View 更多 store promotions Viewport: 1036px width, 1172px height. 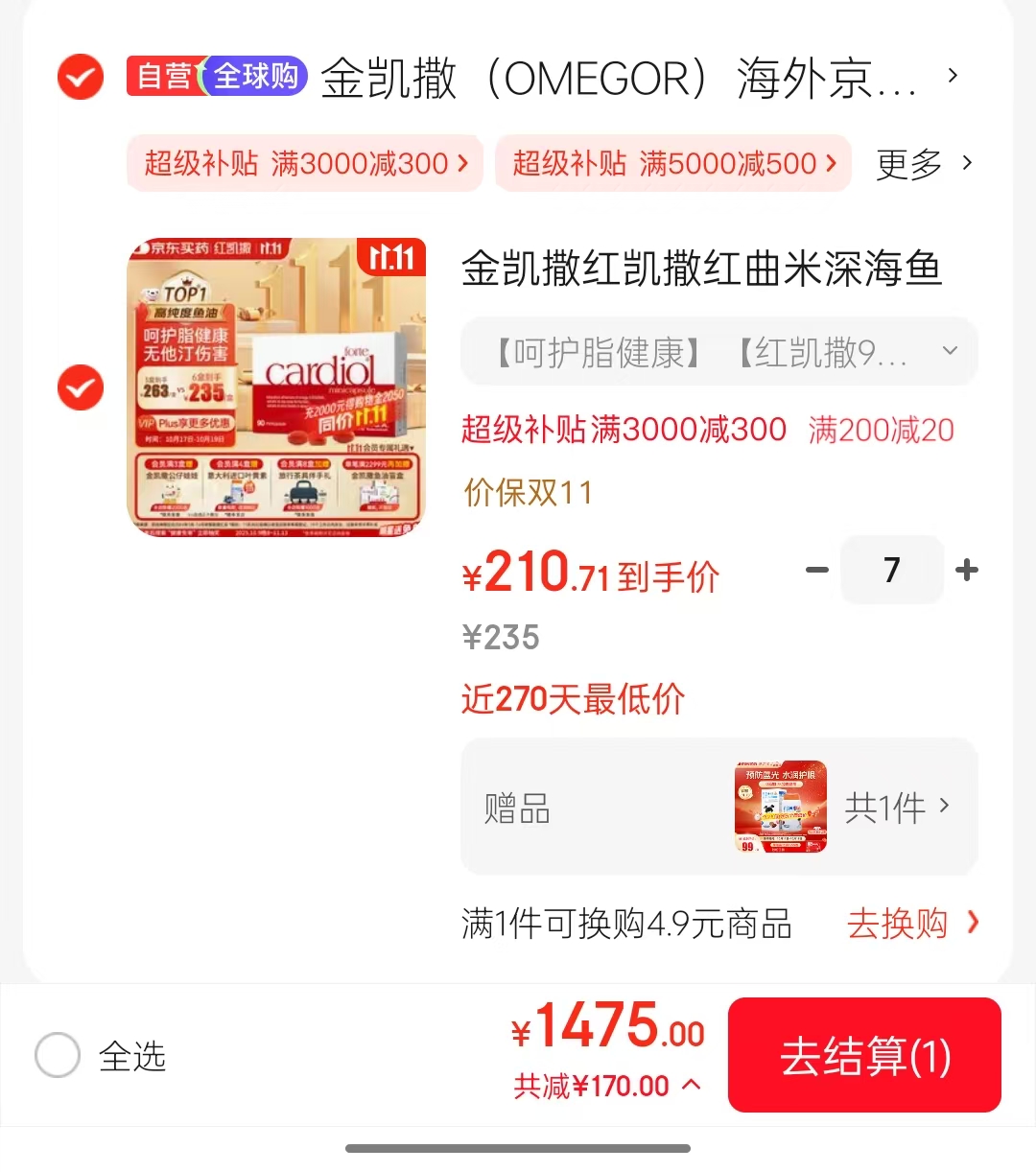[924, 165]
